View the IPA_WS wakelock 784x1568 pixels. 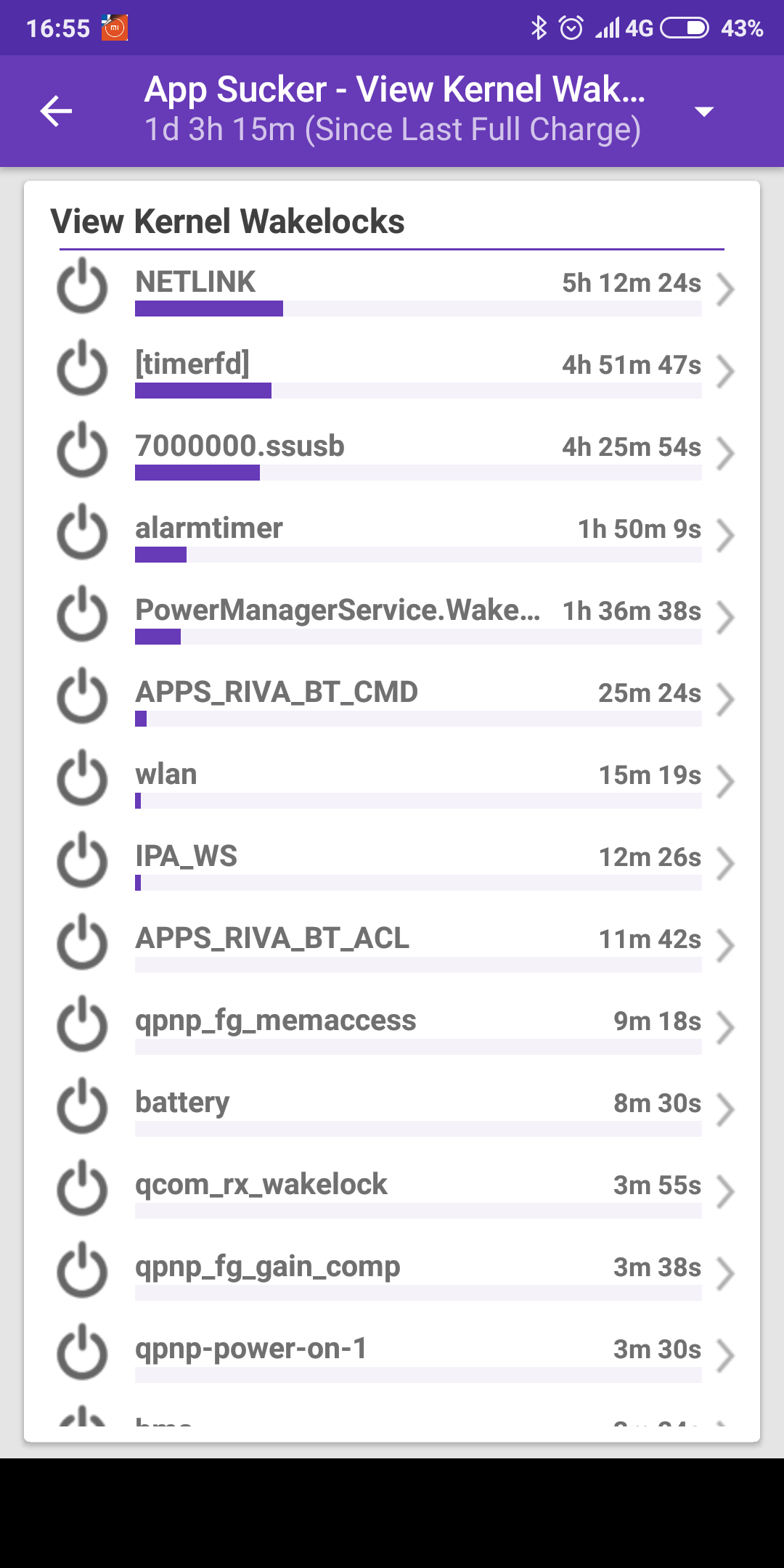coord(392,864)
